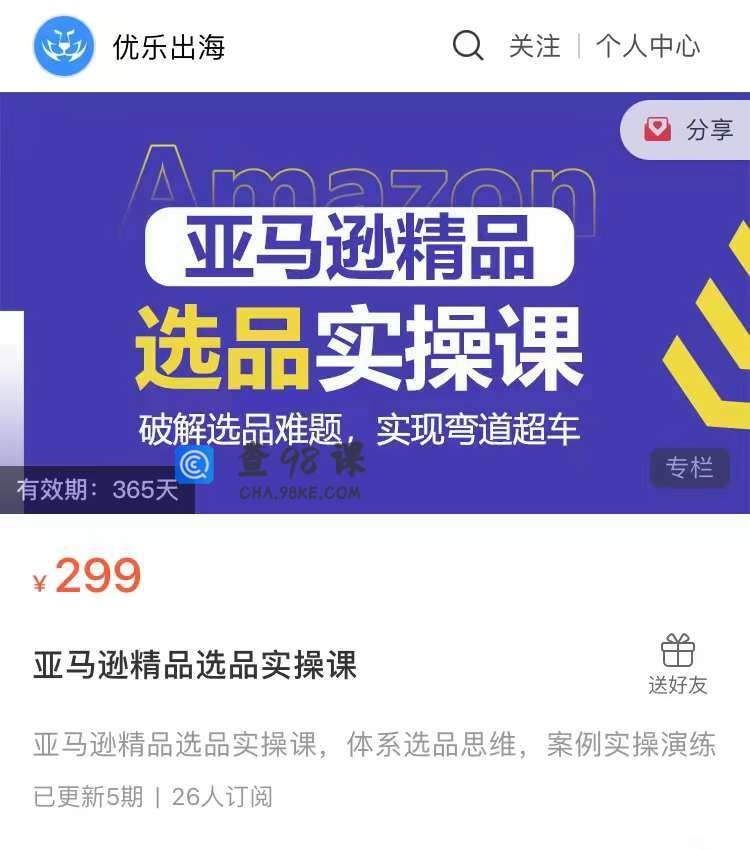Tap 关注 to follow 优乐出海
Screen dimensions: 750x850
pos(535,46)
